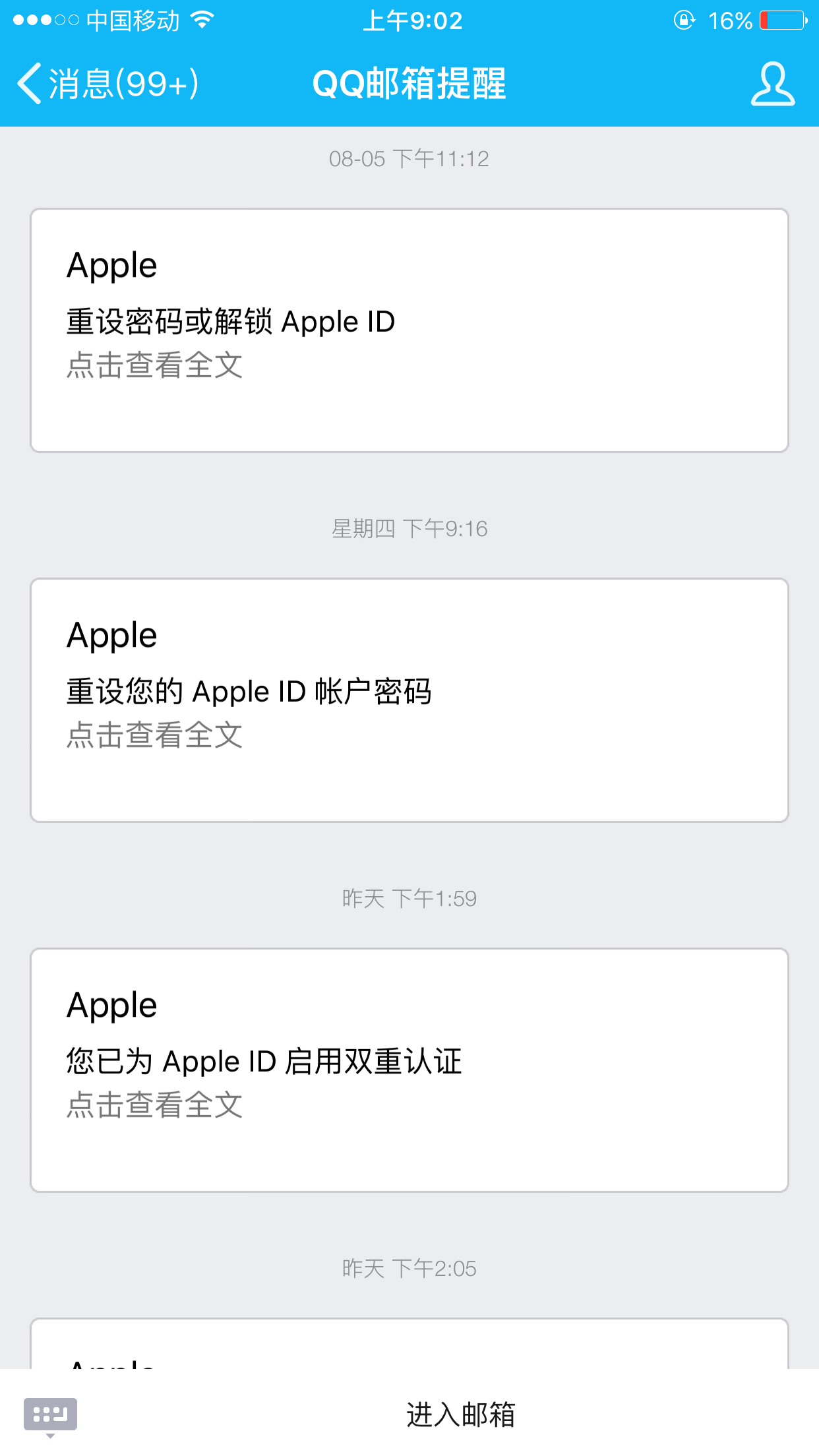Open the QQ Mail reminder profile icon
This screenshot has height=1456, width=819.
coord(772,84)
